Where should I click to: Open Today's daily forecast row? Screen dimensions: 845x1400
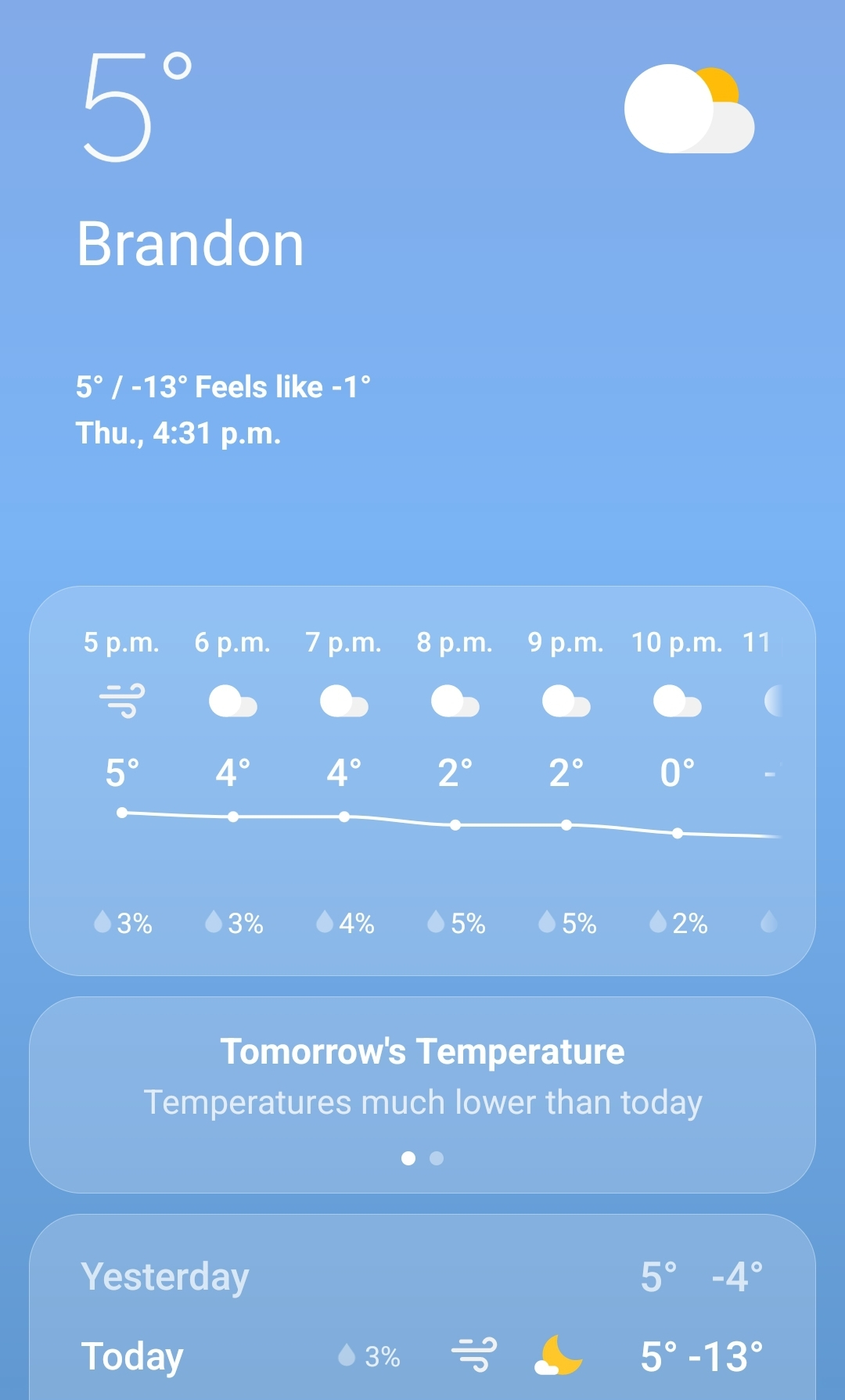(x=422, y=1356)
